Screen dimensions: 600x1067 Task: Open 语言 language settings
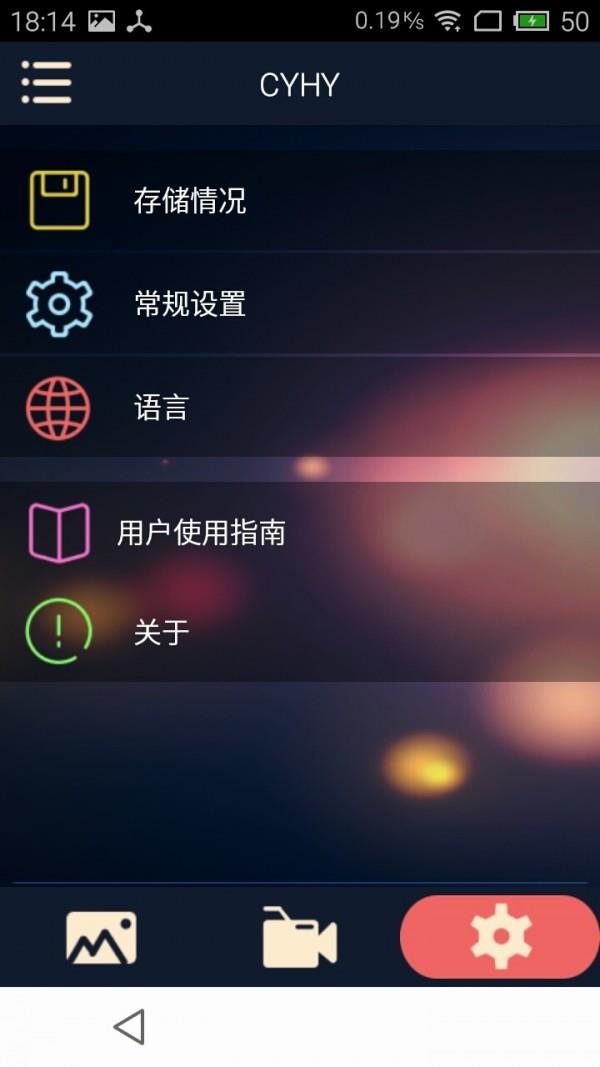coord(160,407)
